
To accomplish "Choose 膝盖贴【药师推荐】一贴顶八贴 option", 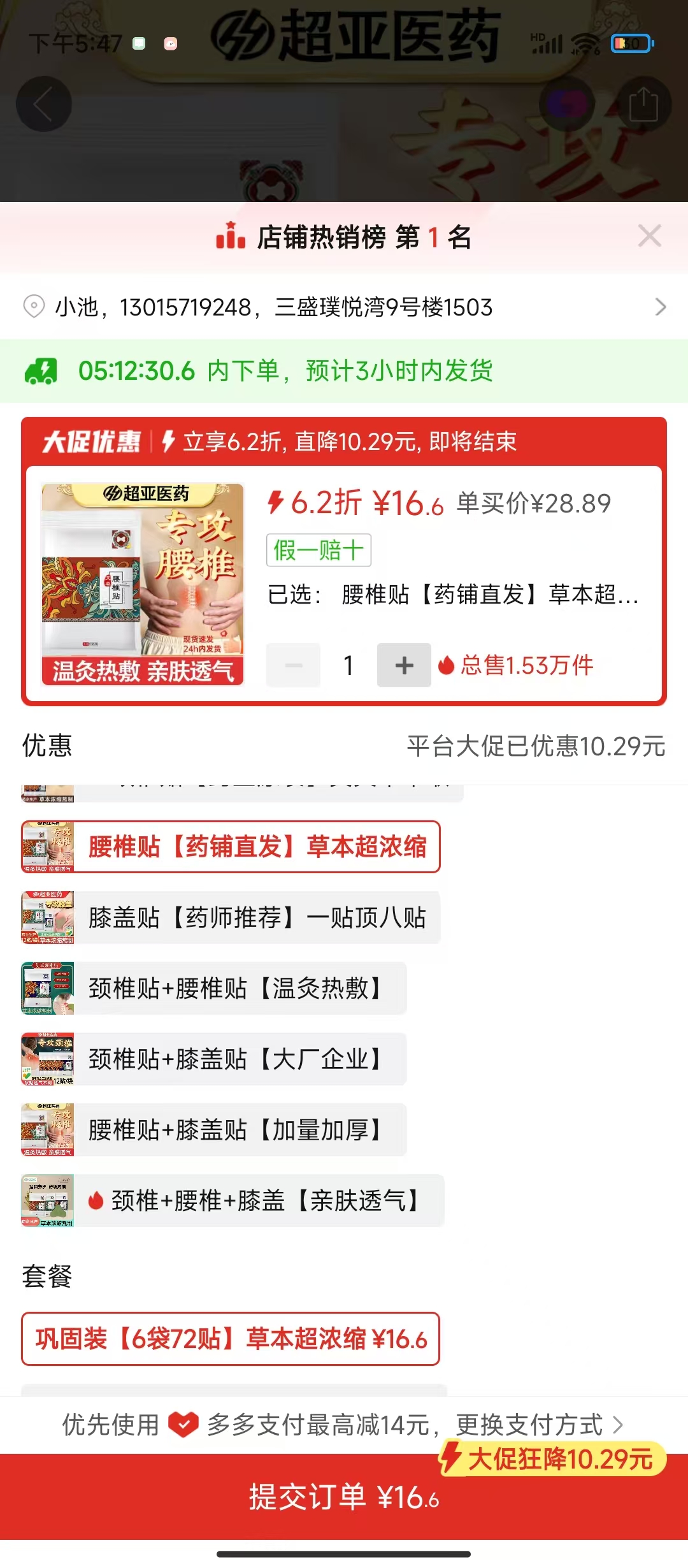I will point(231,918).
